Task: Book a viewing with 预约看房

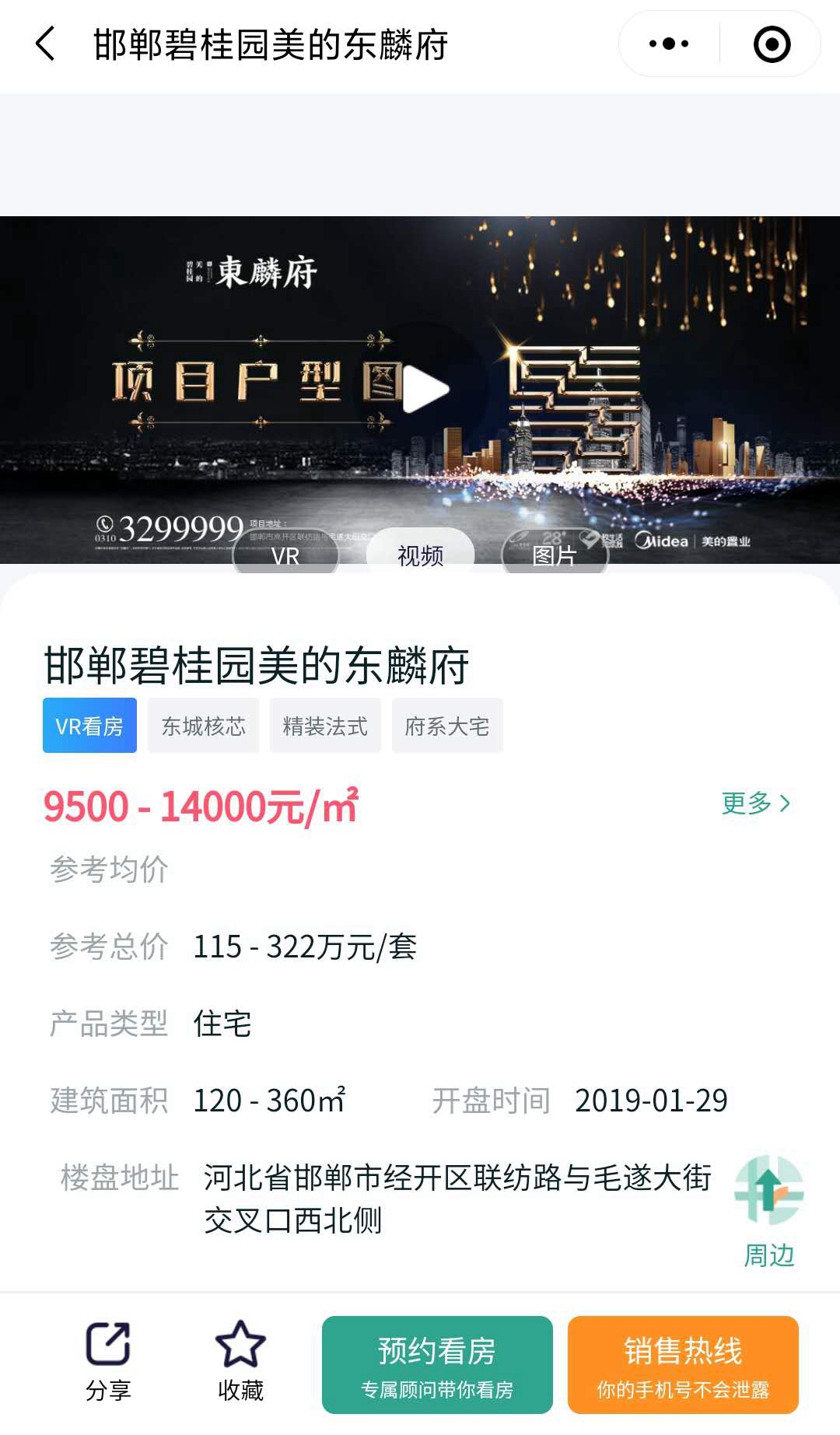Action: pos(437,1364)
